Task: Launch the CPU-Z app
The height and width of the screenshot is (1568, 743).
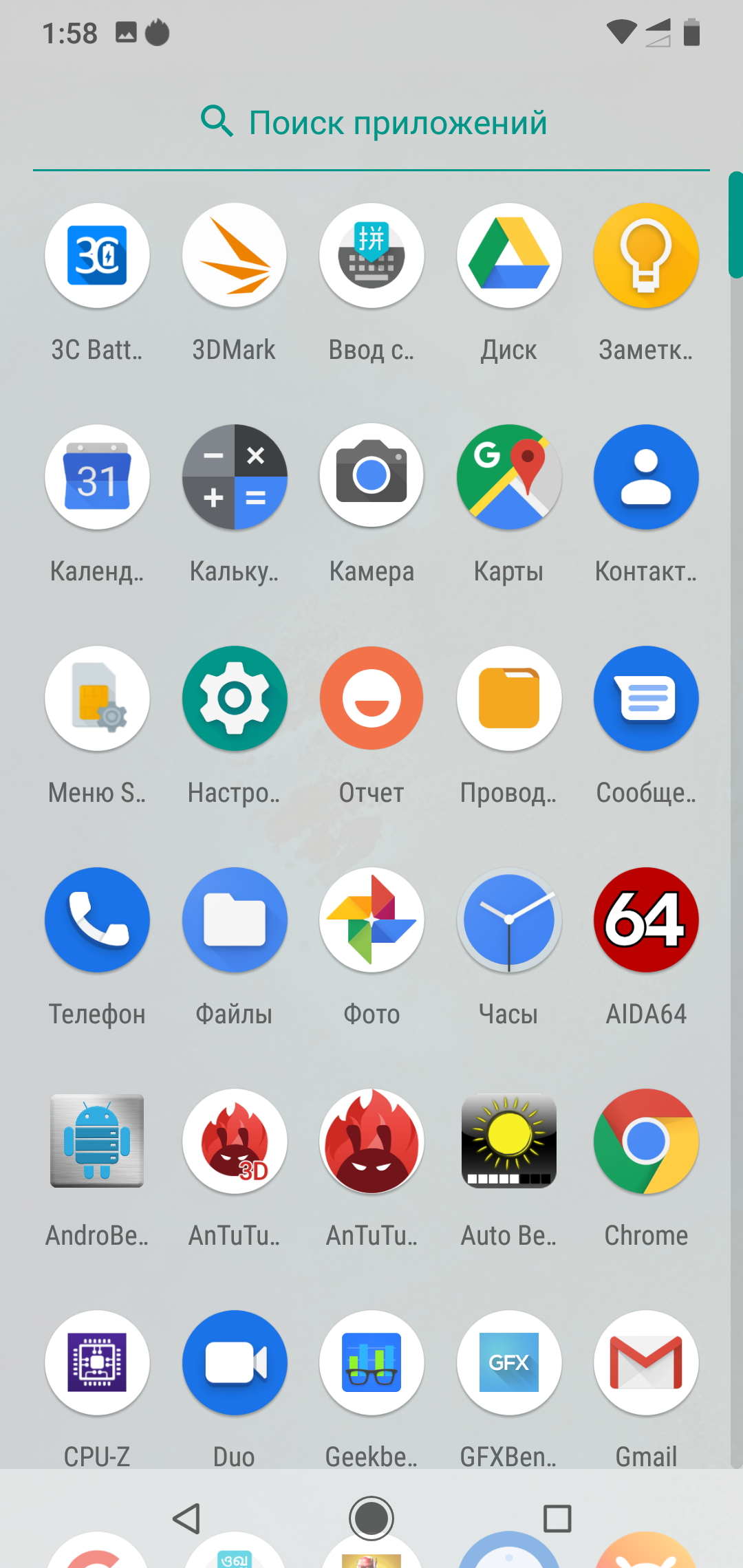Action: point(97,1363)
